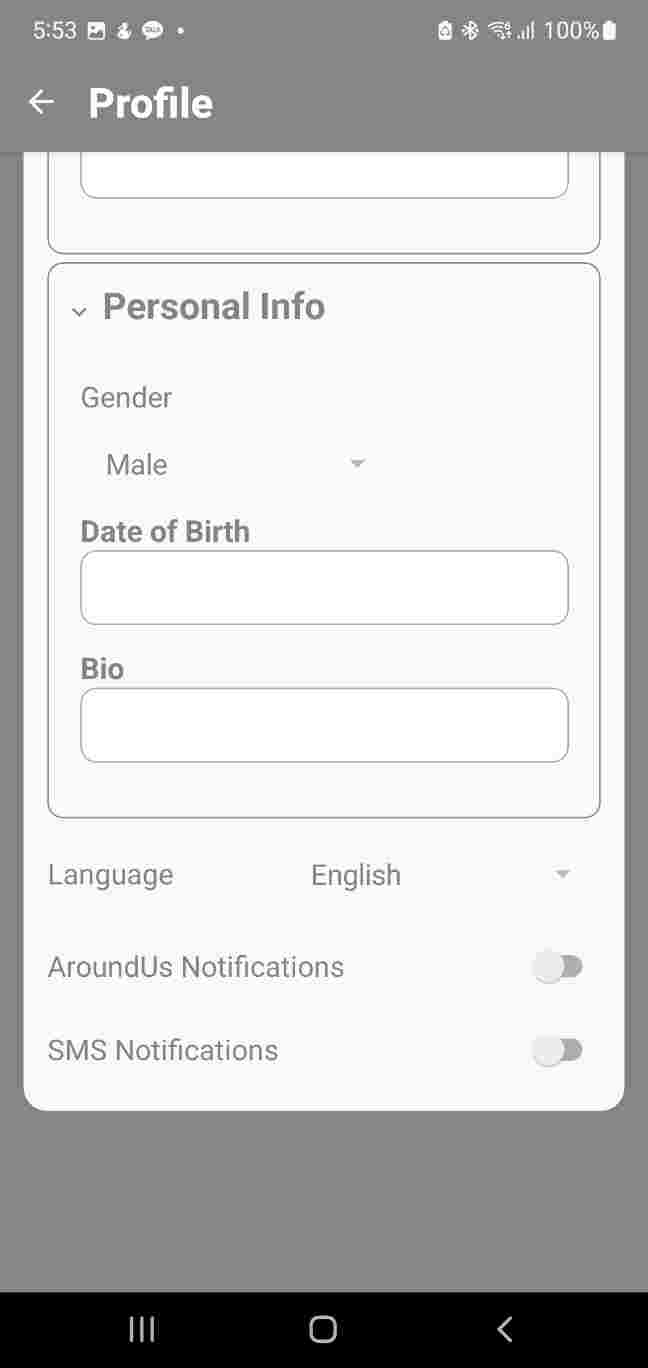Tap the Bio text field

coord(324,725)
